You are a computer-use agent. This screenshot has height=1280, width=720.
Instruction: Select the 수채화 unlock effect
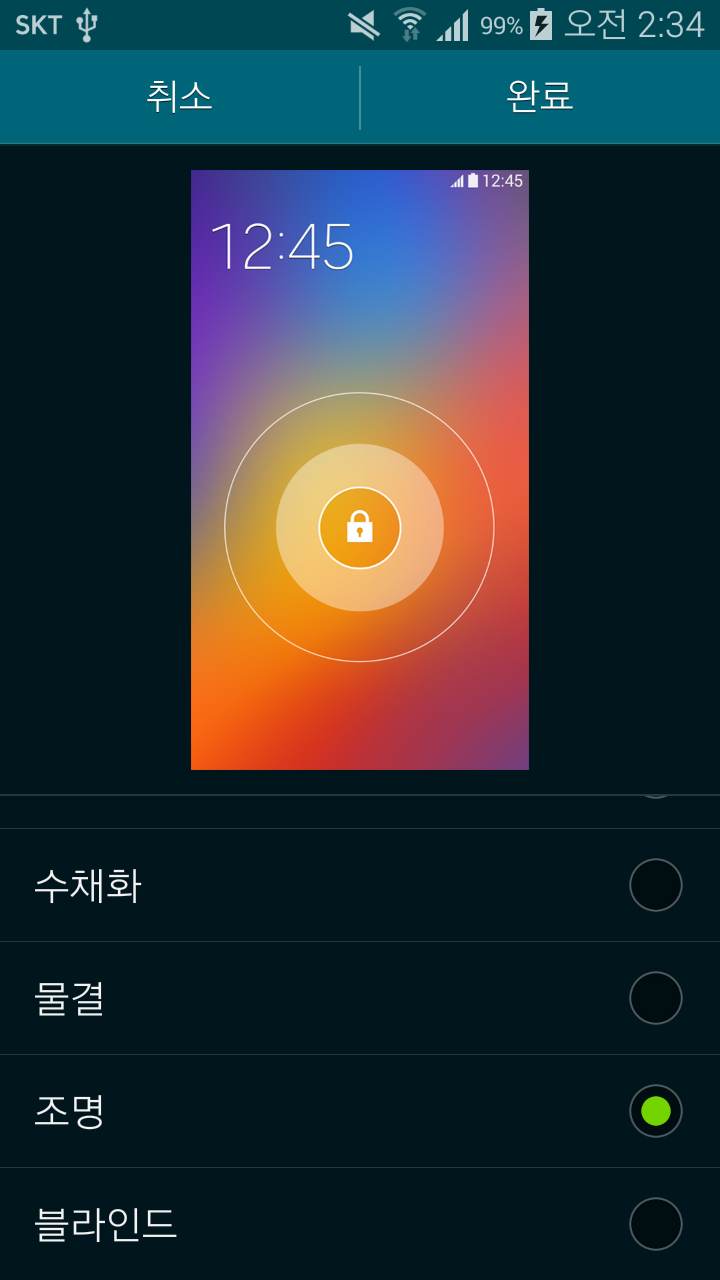[x=655, y=885]
